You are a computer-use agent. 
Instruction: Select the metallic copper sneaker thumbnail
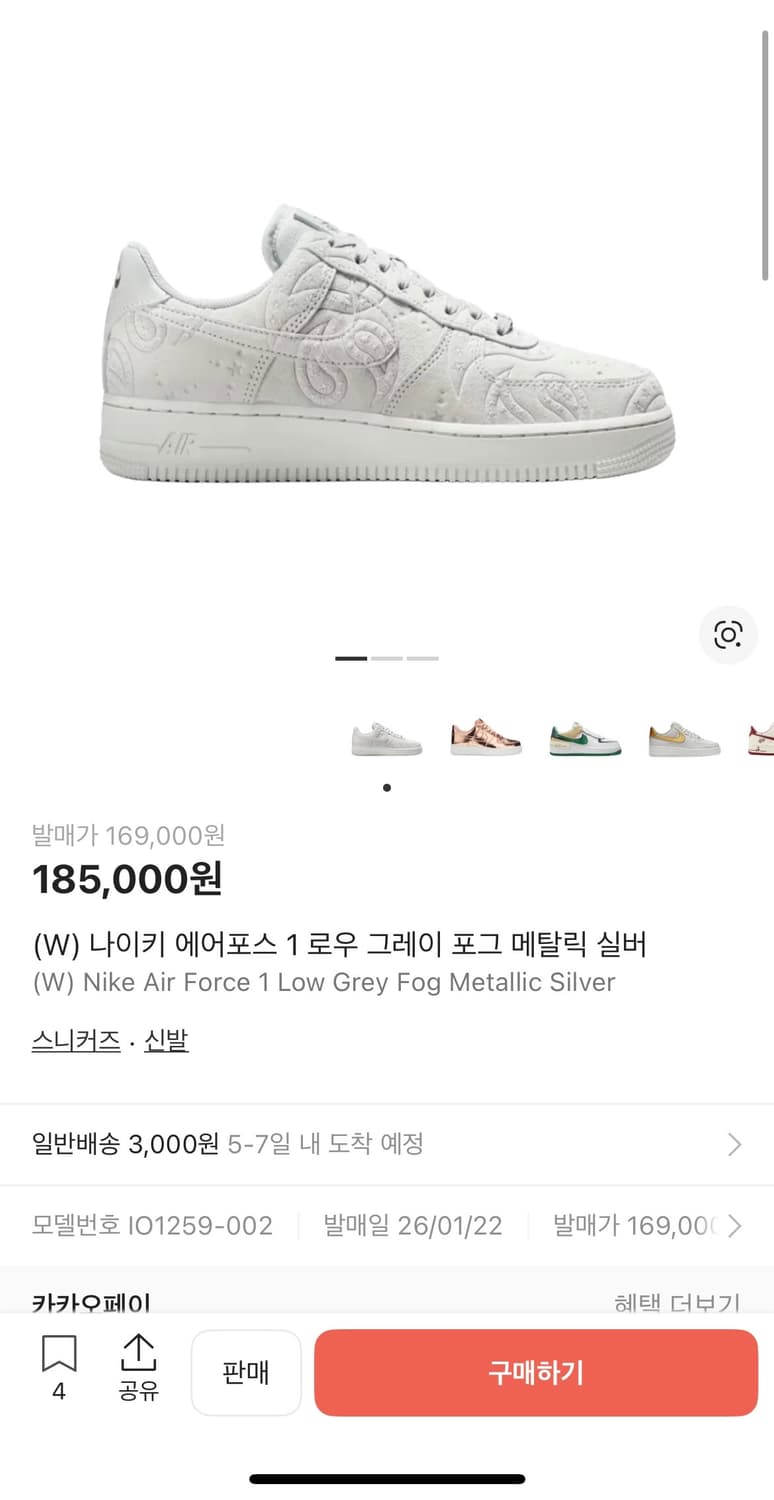(486, 740)
